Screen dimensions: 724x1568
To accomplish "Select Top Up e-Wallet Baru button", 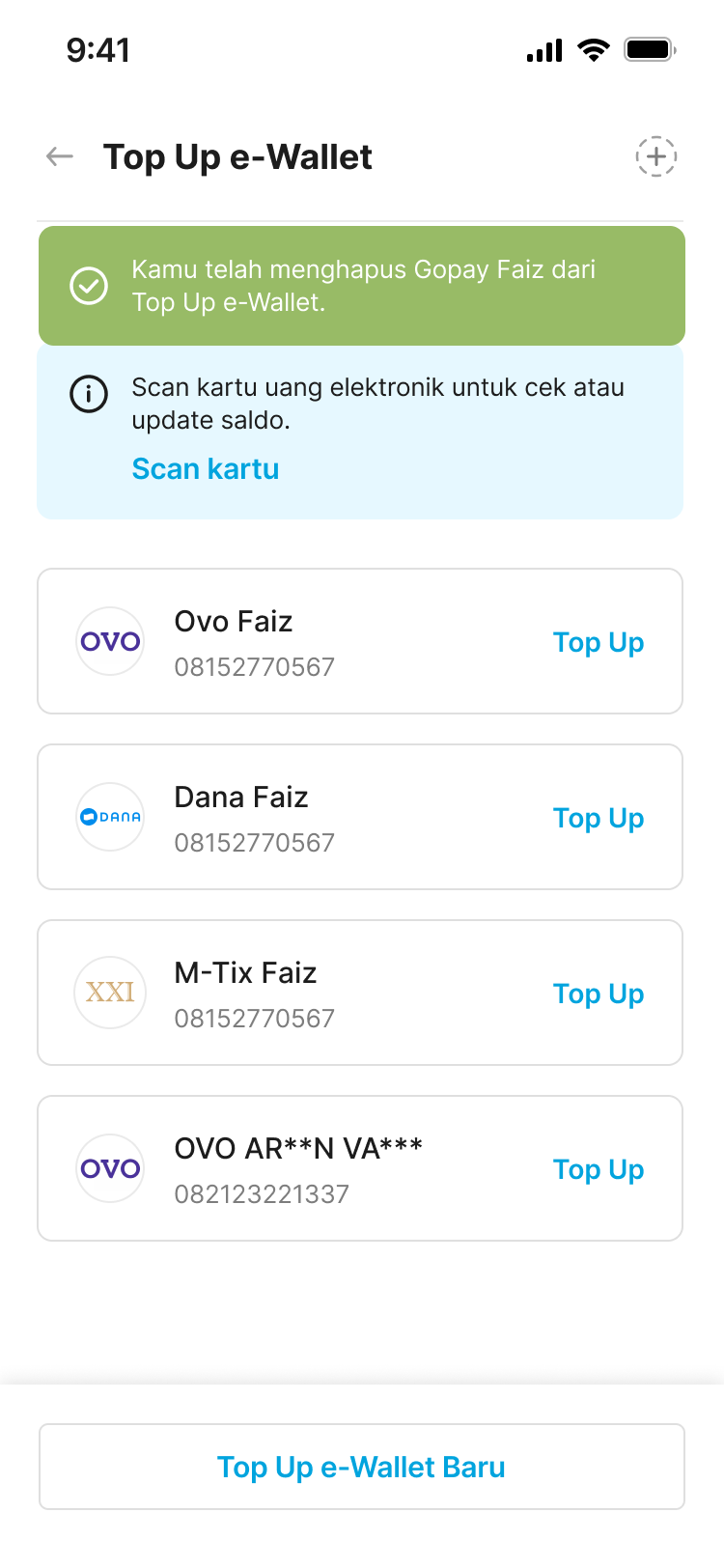I will coord(361,1467).
